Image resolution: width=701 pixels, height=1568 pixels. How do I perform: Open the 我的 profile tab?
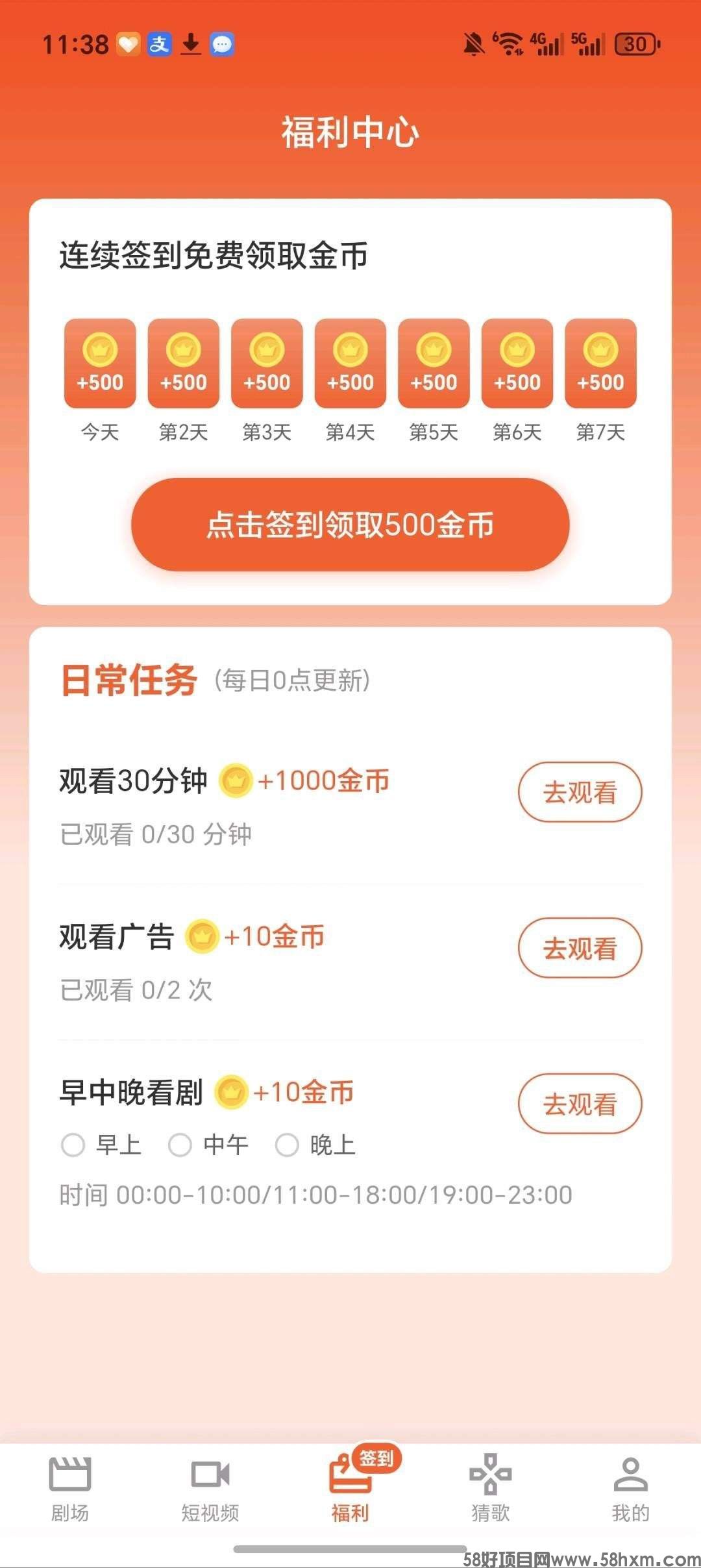pos(630,1488)
